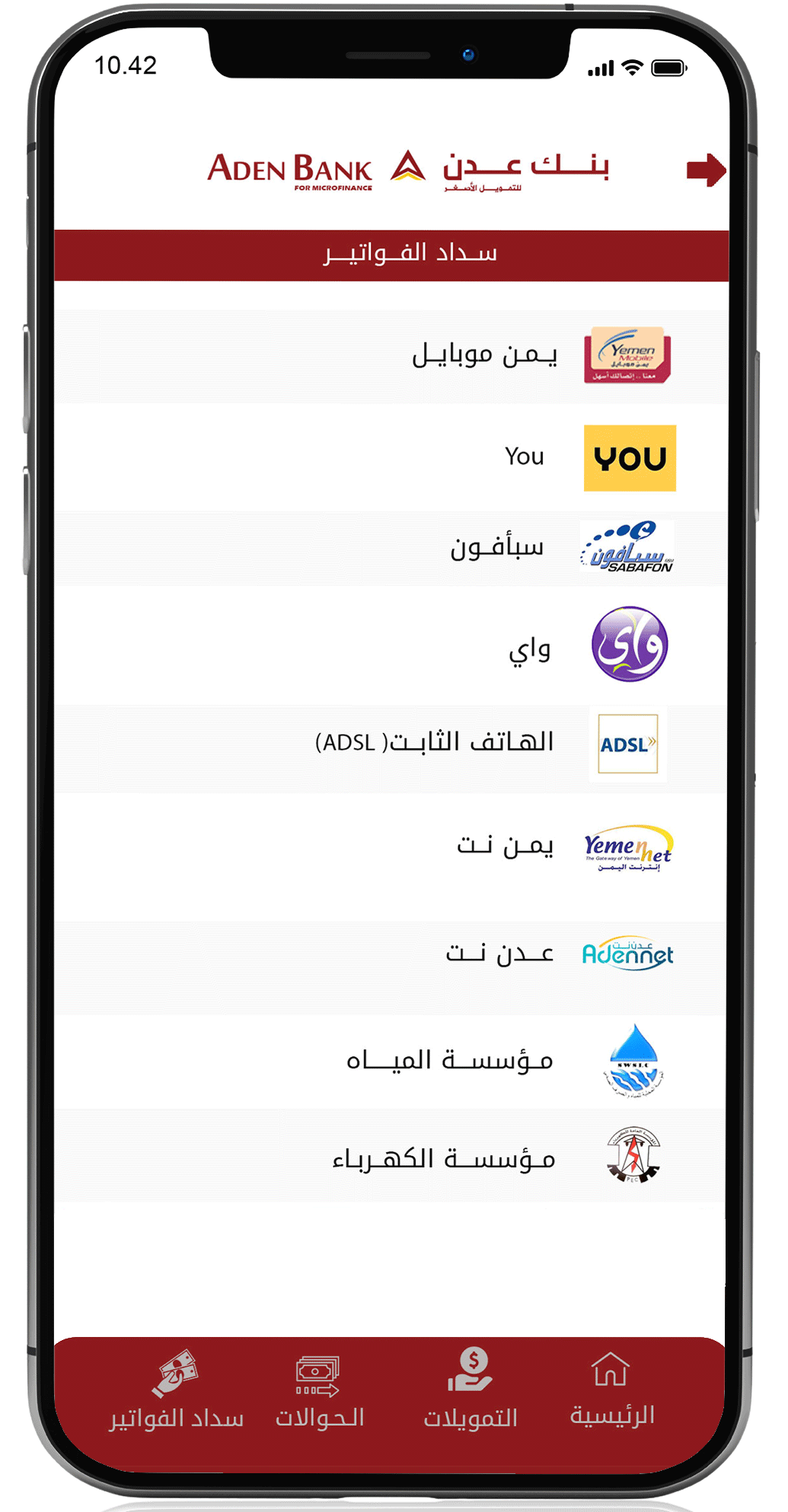Select the You operator row

pyautogui.click(x=391, y=457)
